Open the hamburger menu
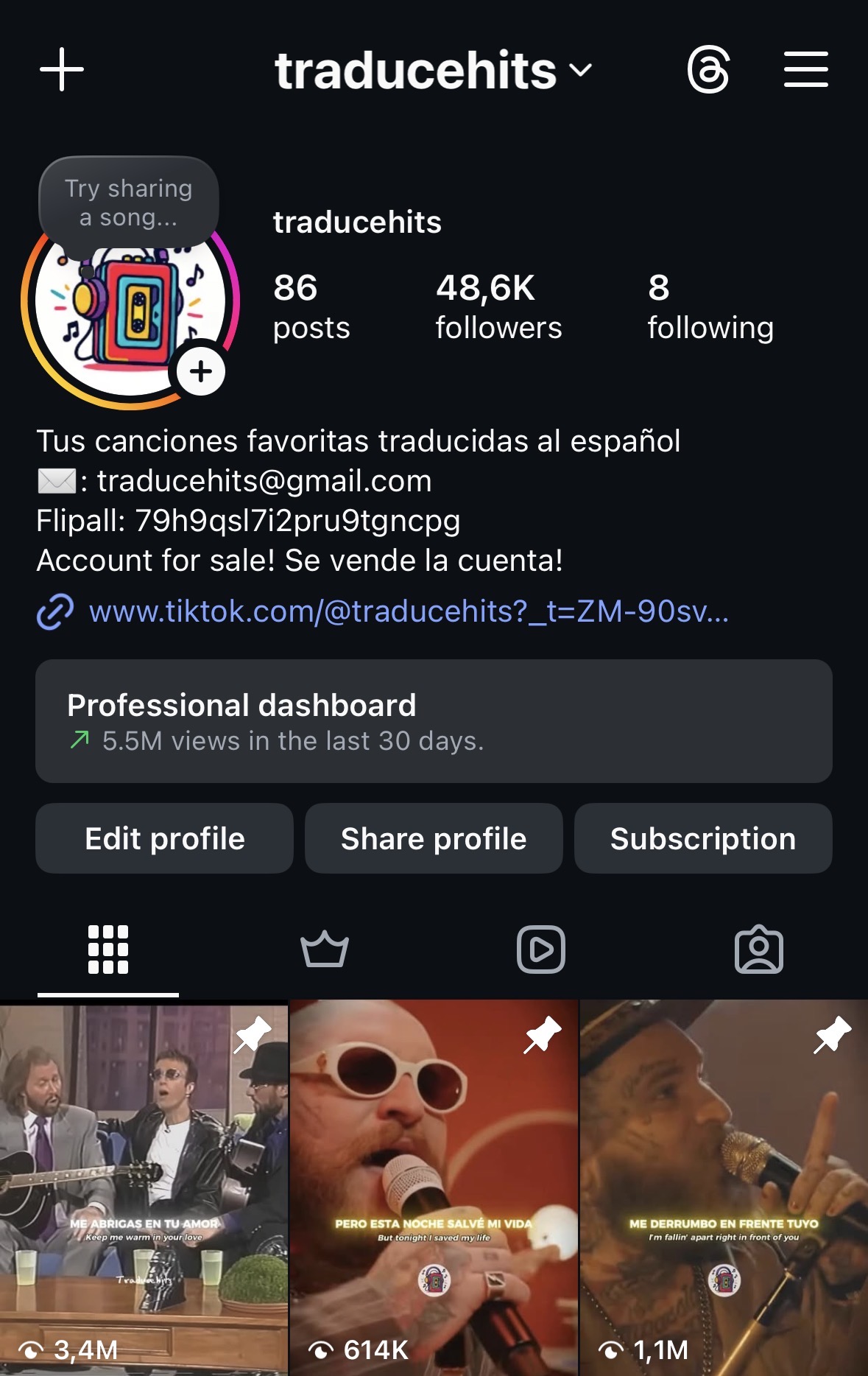Image resolution: width=868 pixels, height=1376 pixels. [x=805, y=70]
